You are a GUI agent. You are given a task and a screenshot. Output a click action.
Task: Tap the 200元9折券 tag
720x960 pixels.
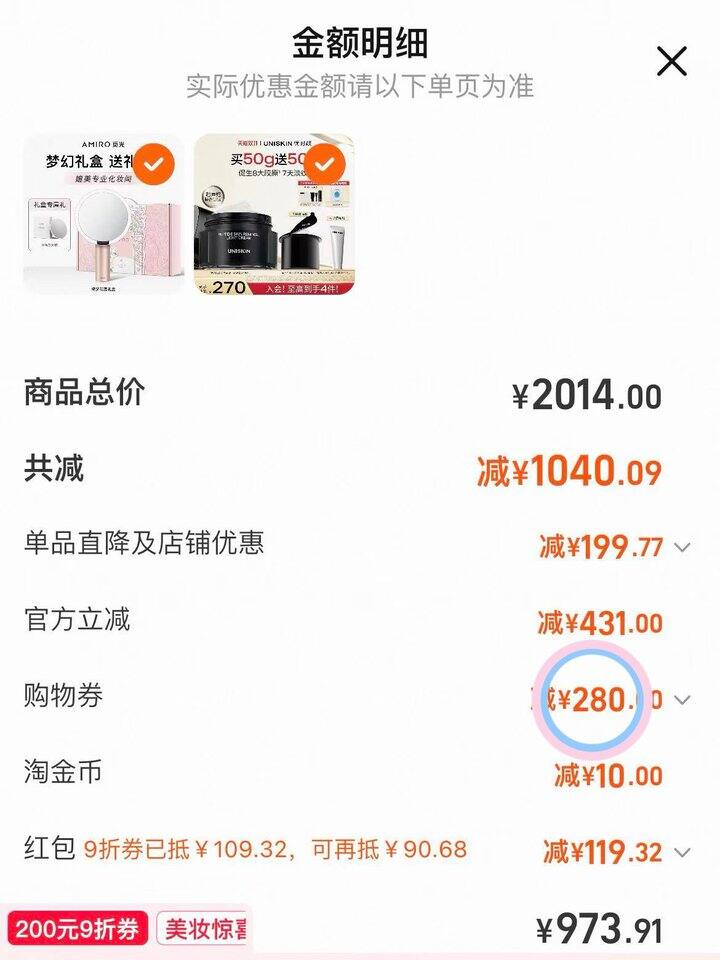[x=77, y=929]
